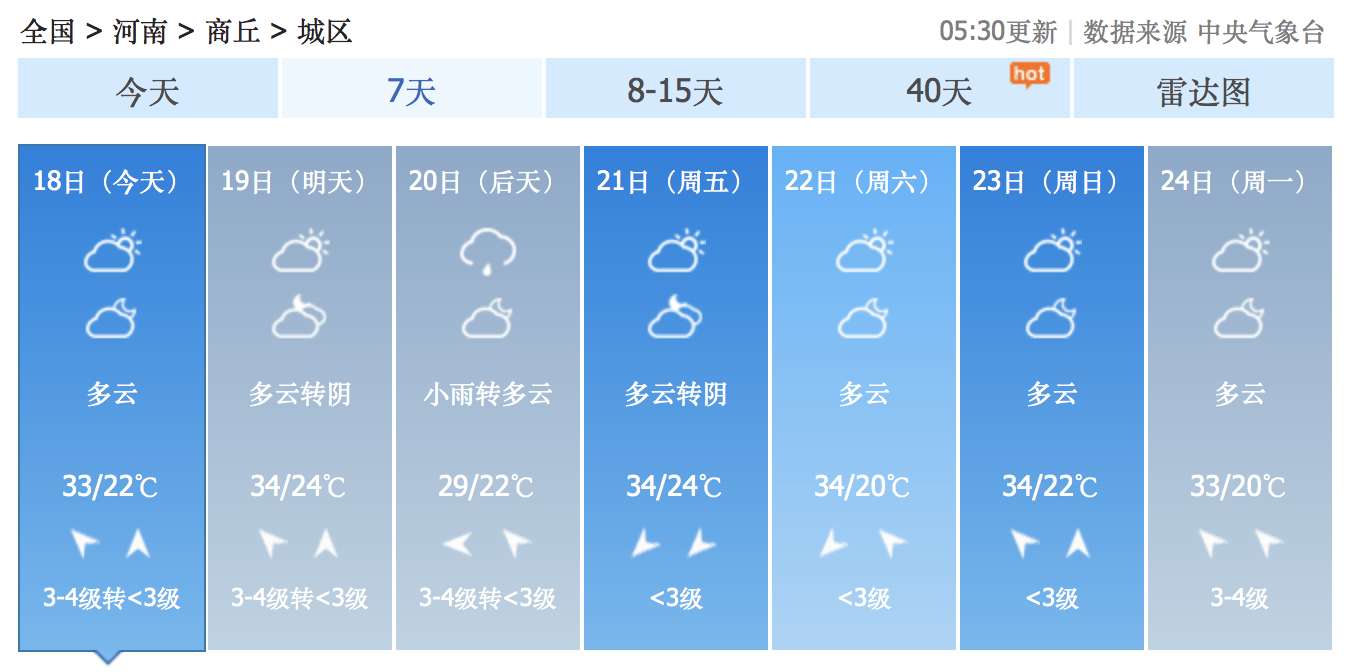
Task: Switch to the 今天 forecast tab
Action: pyautogui.click(x=147, y=89)
